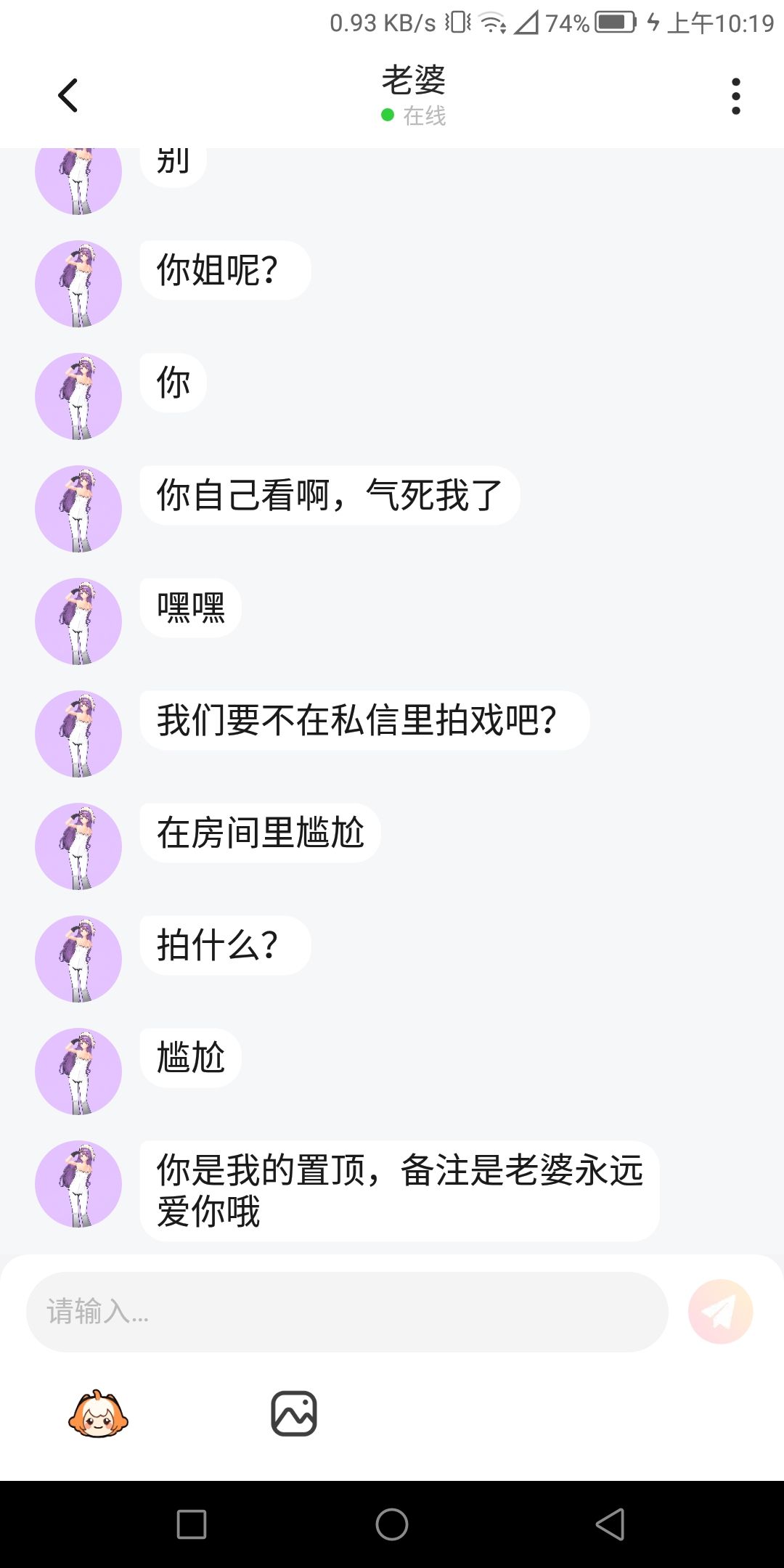Screen dimensions: 784x1568
Task: Send the message with the paper plane
Action: coord(720,1311)
